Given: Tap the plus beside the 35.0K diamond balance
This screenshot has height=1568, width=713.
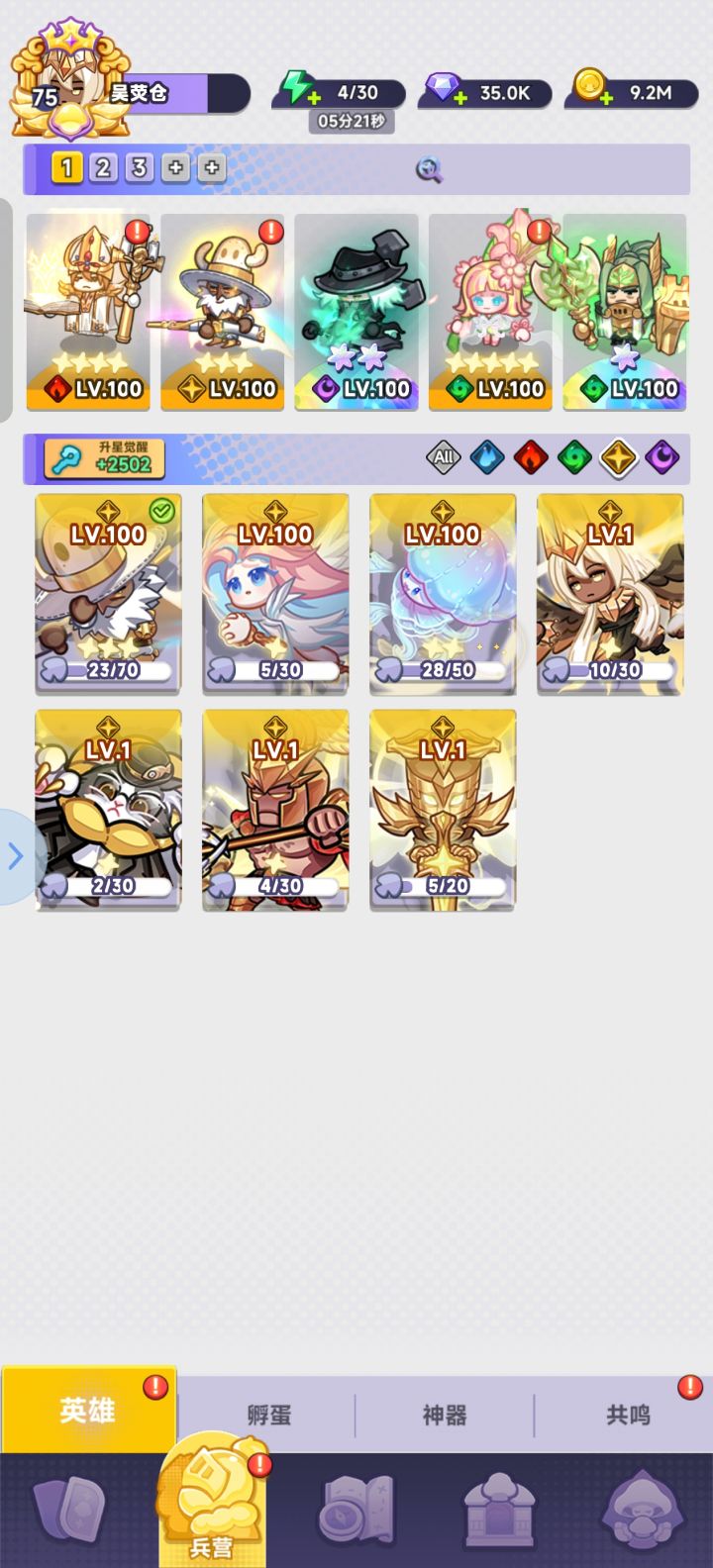Looking at the screenshot, I should click(x=459, y=97).
